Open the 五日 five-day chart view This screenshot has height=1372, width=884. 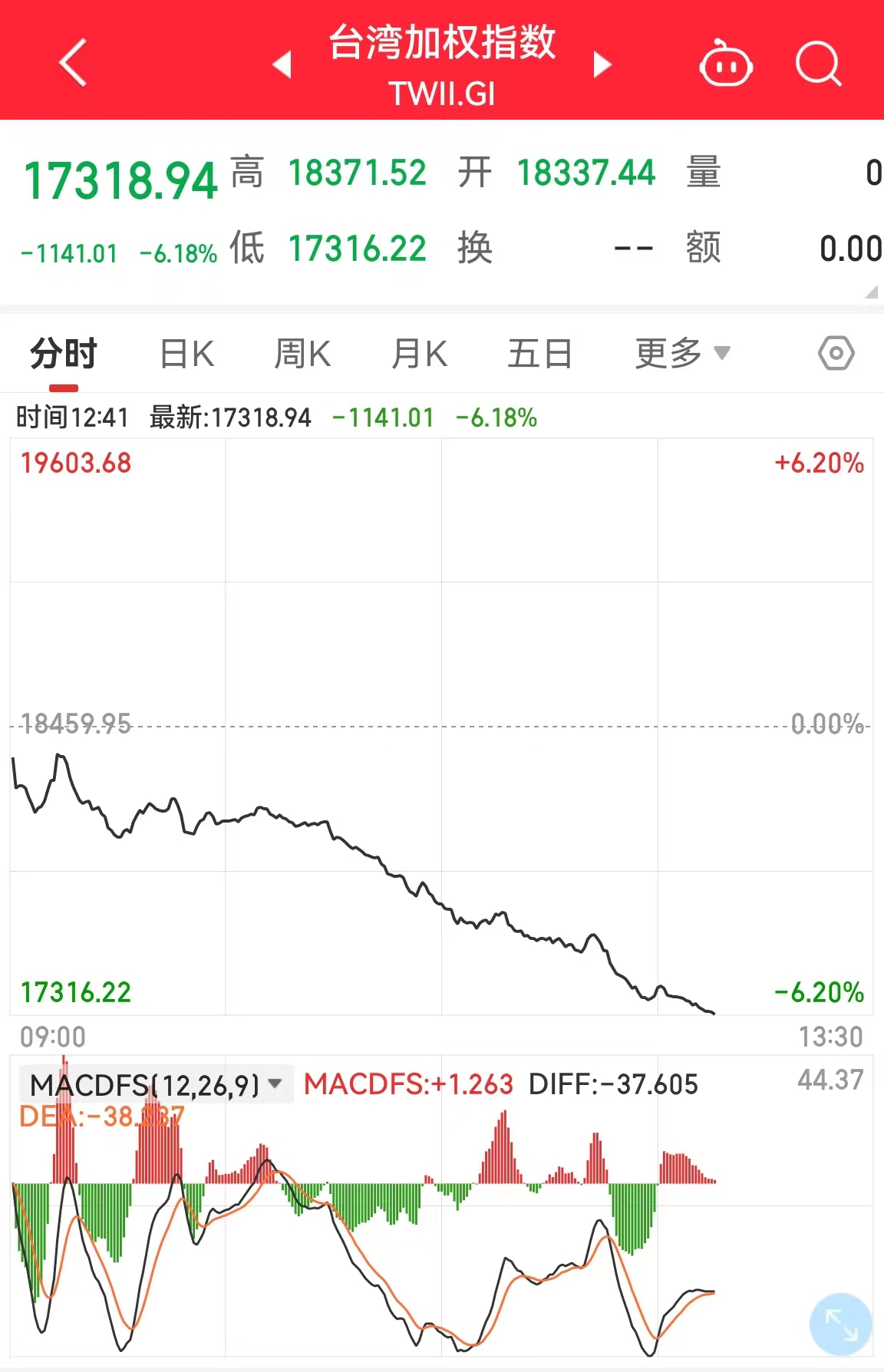[541, 353]
